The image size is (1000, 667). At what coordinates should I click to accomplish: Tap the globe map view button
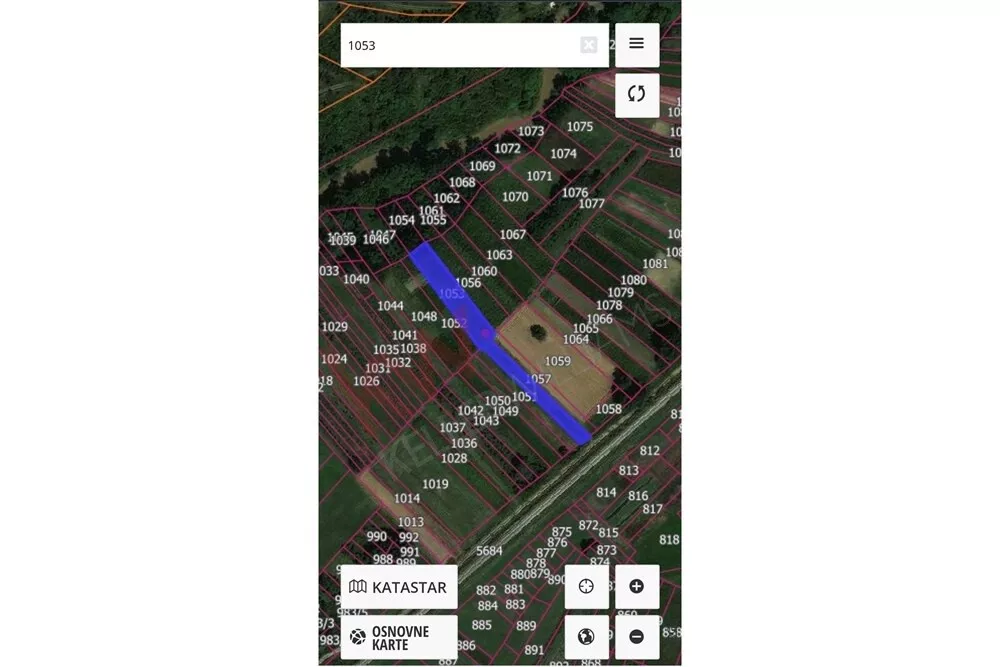pyautogui.click(x=586, y=637)
